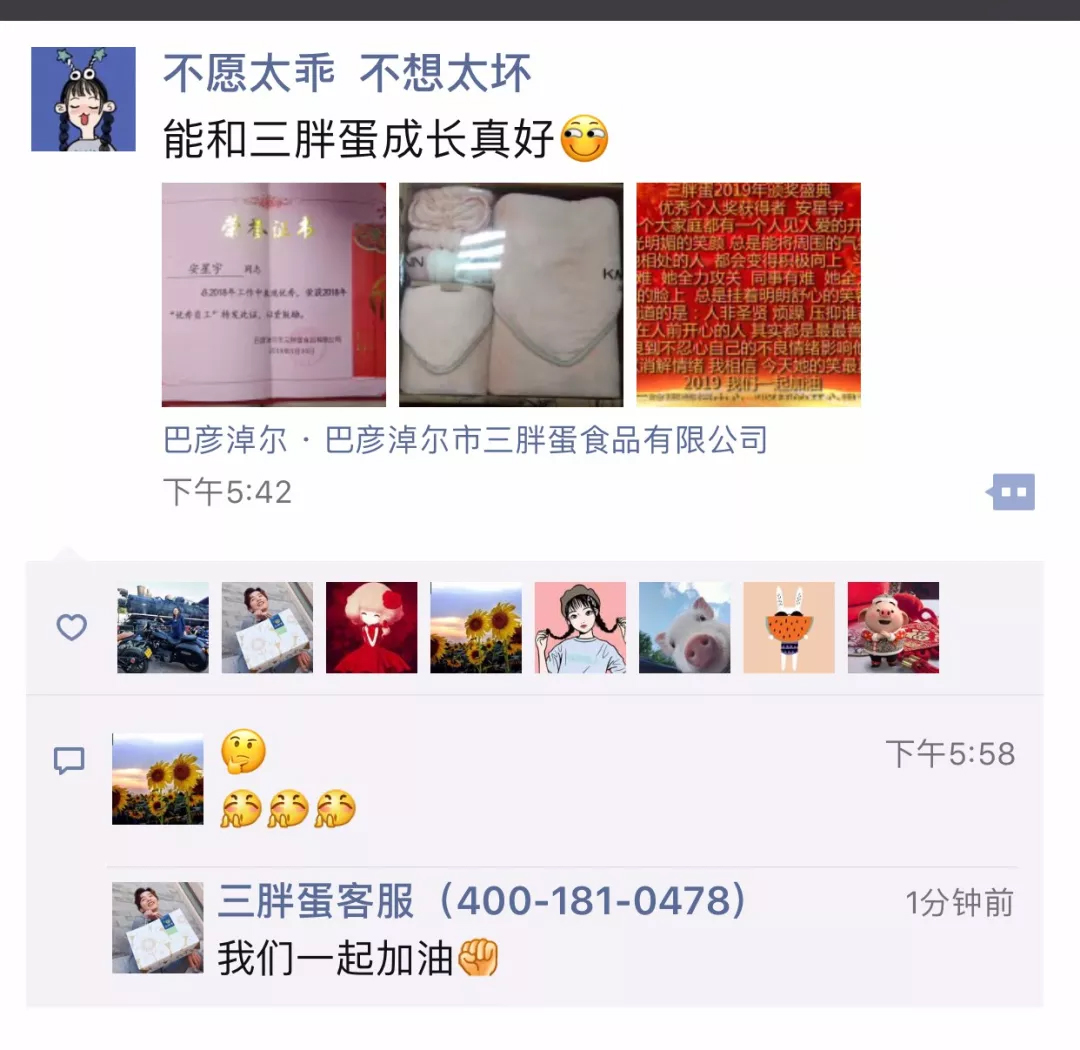Viewport: 1080px width, 1050px height.
Task: Open location 巴彦淖尔市三胖蛋食品有限公司
Action: coord(465,440)
